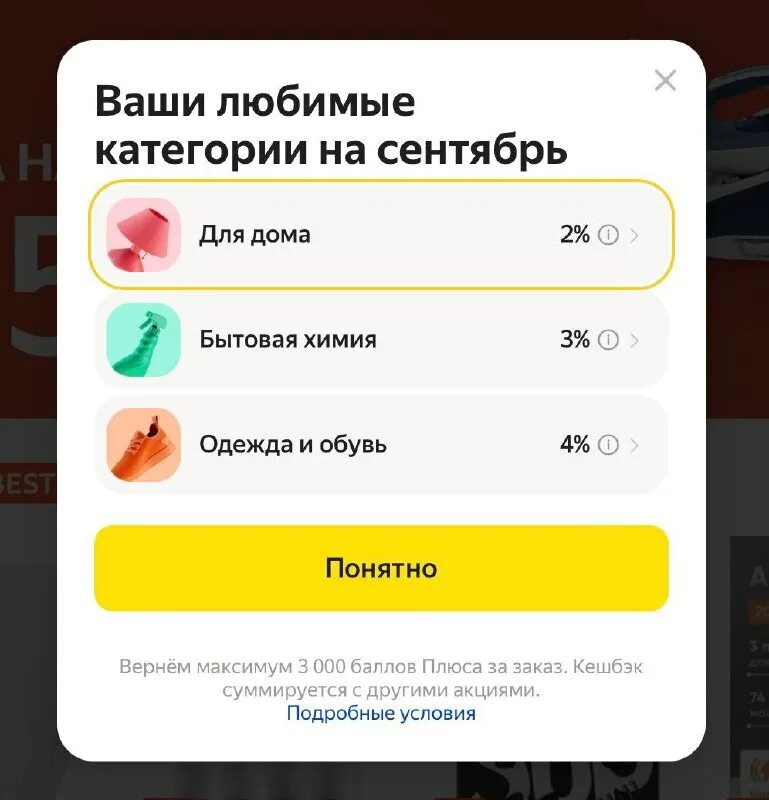Viewport: 769px width, 800px height.
Task: Open Бытовая химия details using the chevron
Action: [x=636, y=339]
